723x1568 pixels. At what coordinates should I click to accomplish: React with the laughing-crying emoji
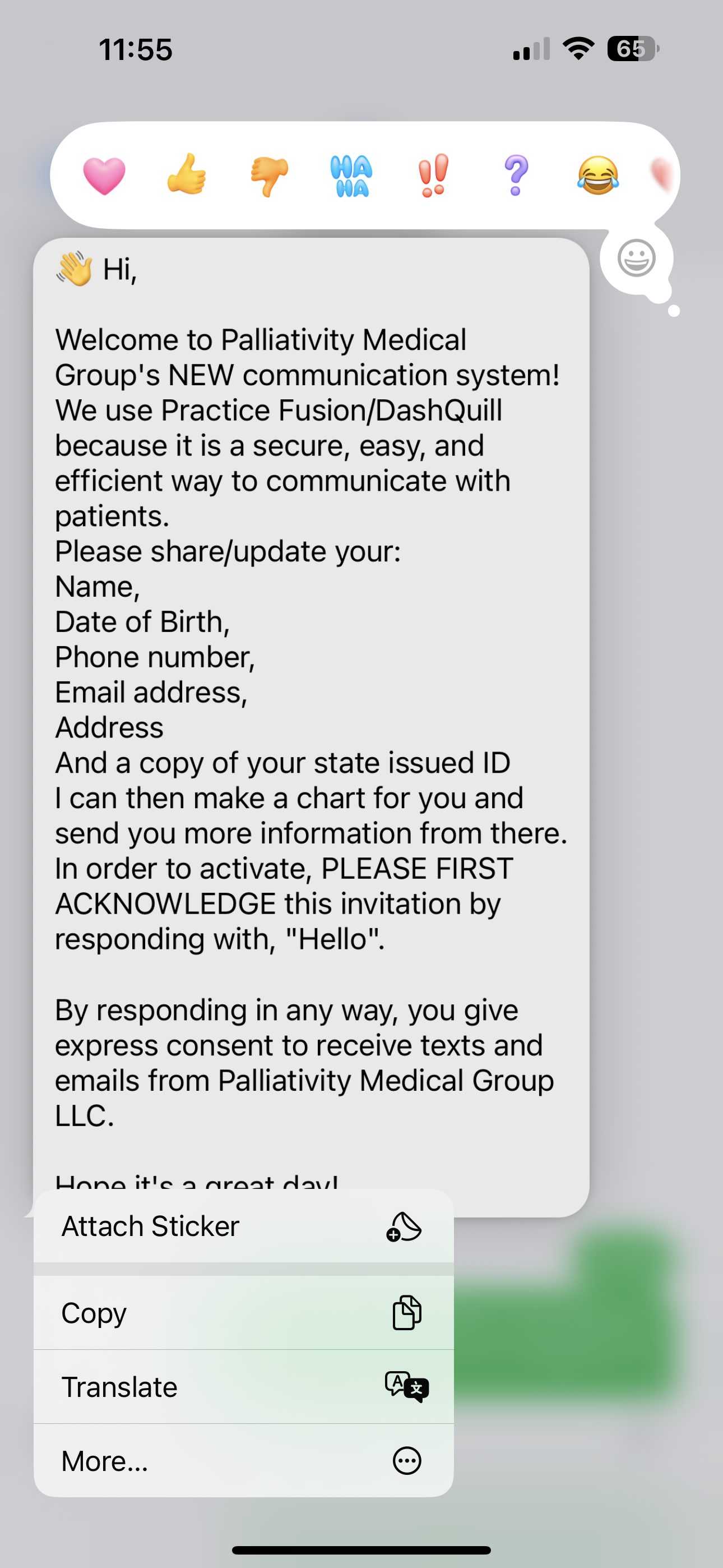(x=597, y=176)
